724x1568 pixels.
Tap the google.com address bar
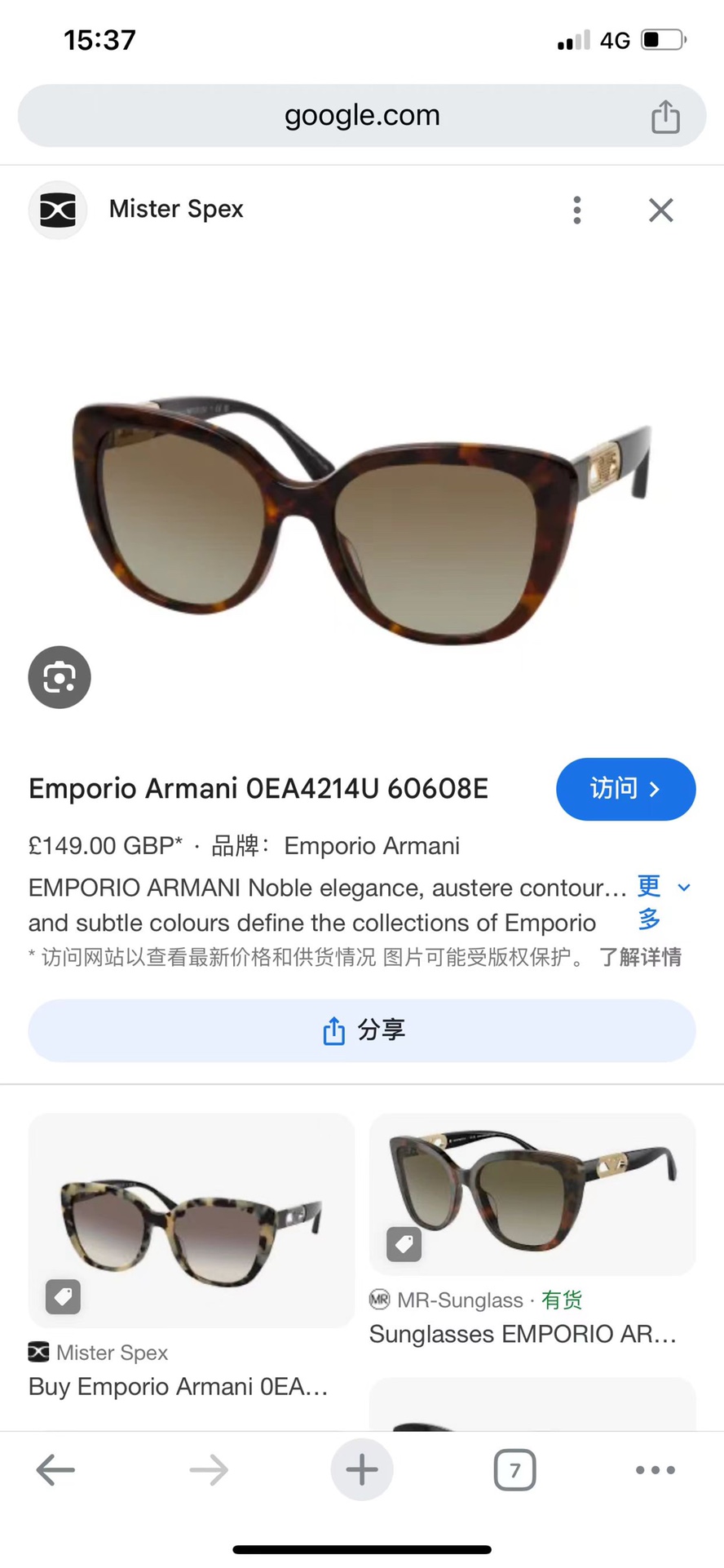pyautogui.click(x=361, y=116)
